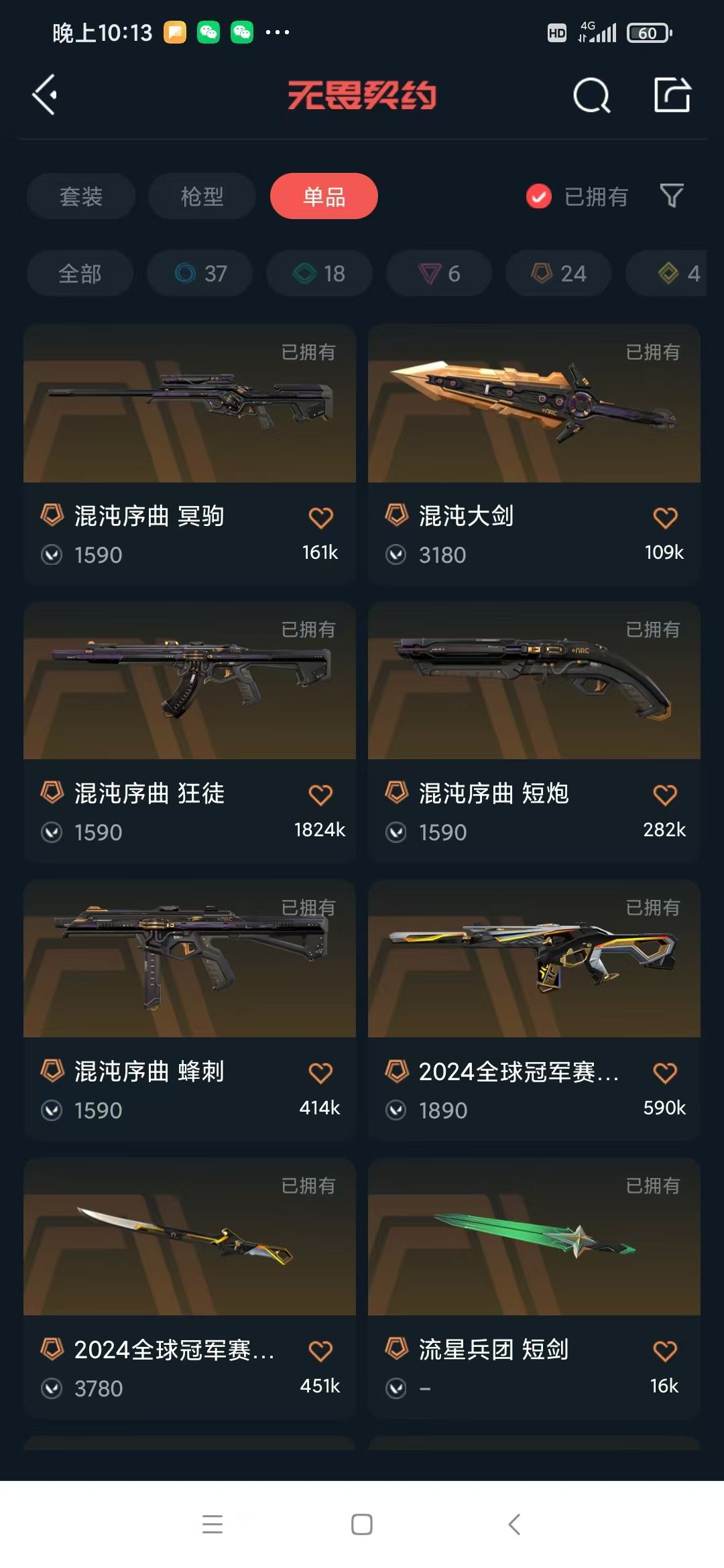Filter by the orange chip showing 24
Screen dimensions: 724x1568
coord(558,273)
